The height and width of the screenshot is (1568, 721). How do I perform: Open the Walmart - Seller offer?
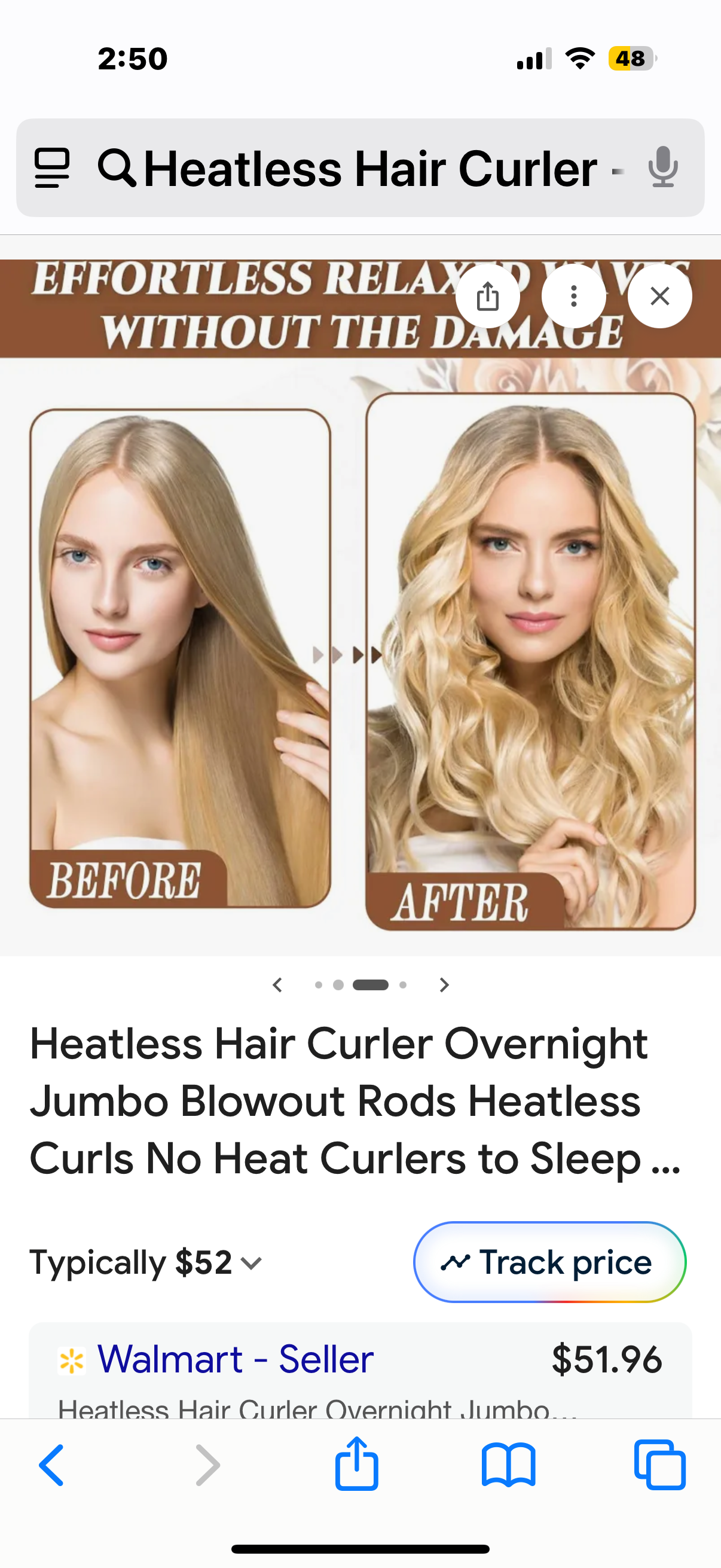235,1359
